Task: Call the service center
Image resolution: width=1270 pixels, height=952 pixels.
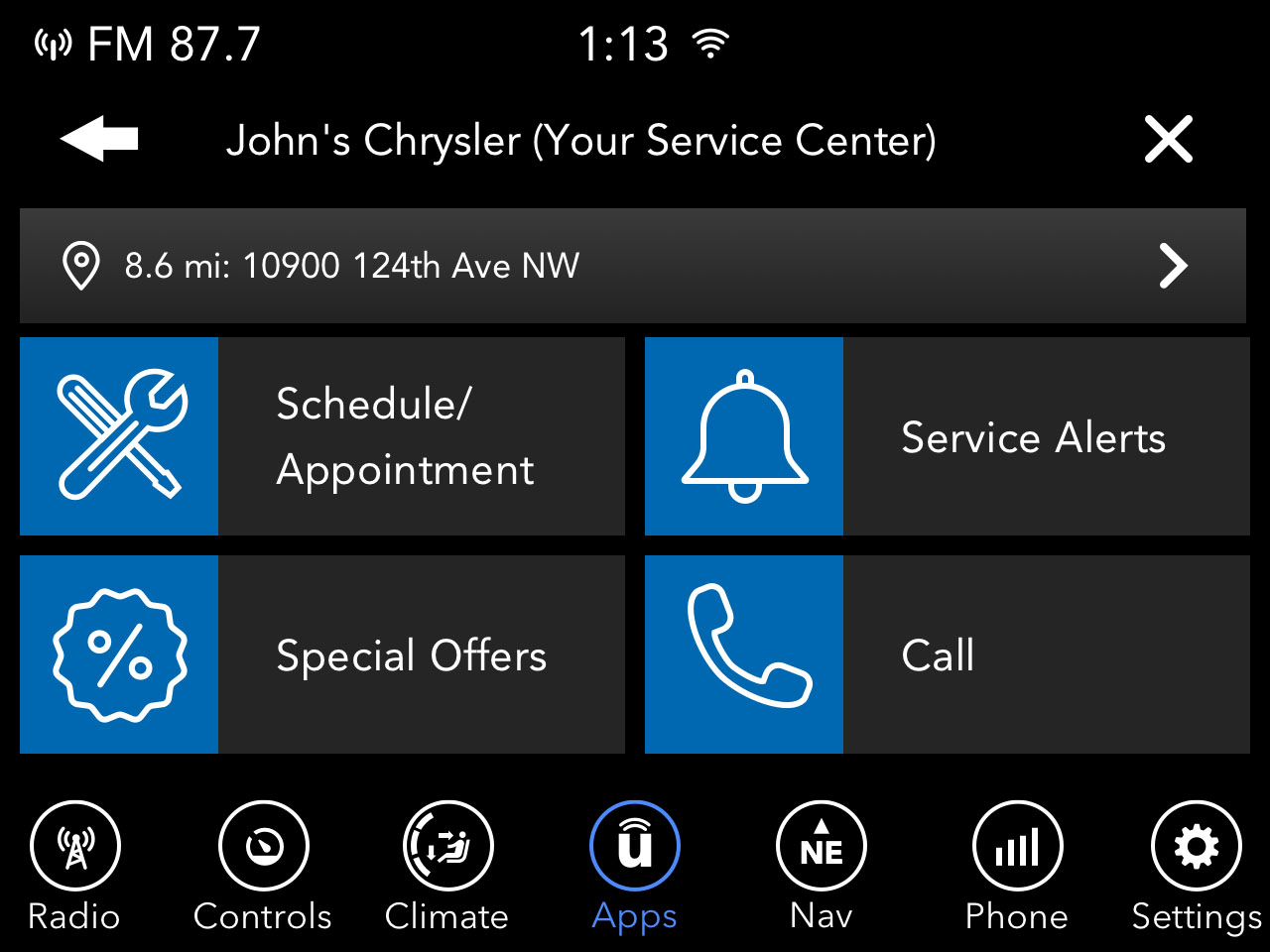Action: pyautogui.click(x=948, y=654)
